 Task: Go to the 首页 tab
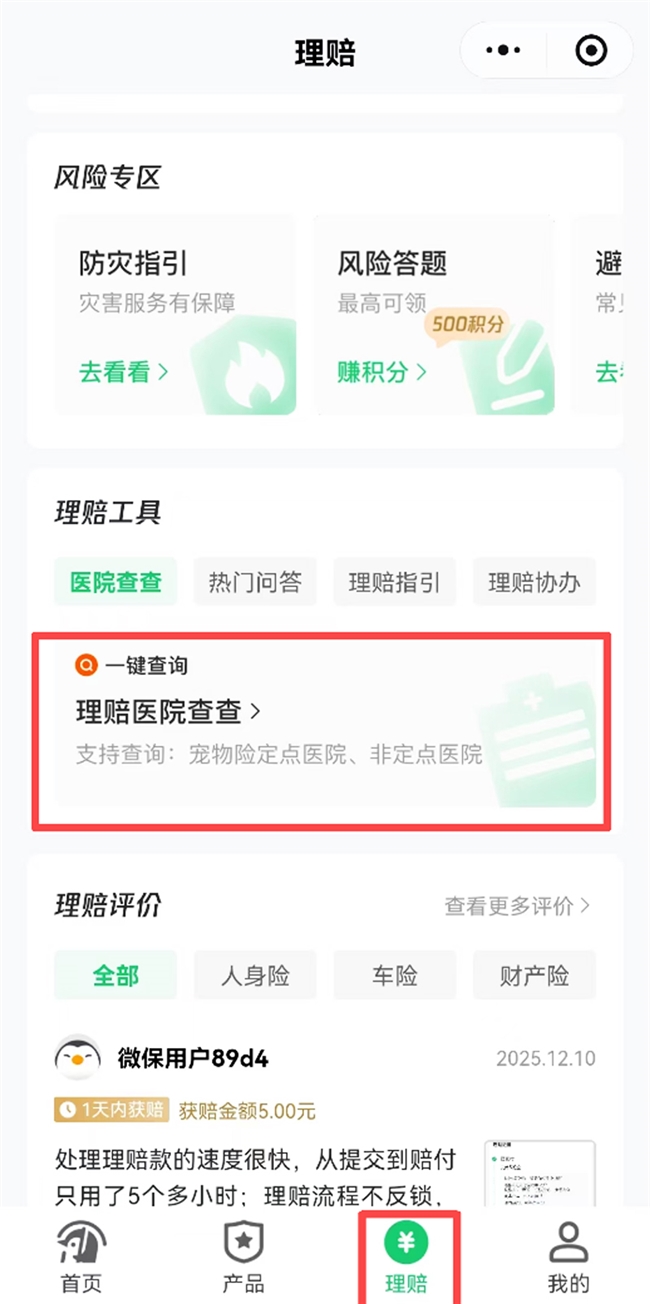[82, 1257]
